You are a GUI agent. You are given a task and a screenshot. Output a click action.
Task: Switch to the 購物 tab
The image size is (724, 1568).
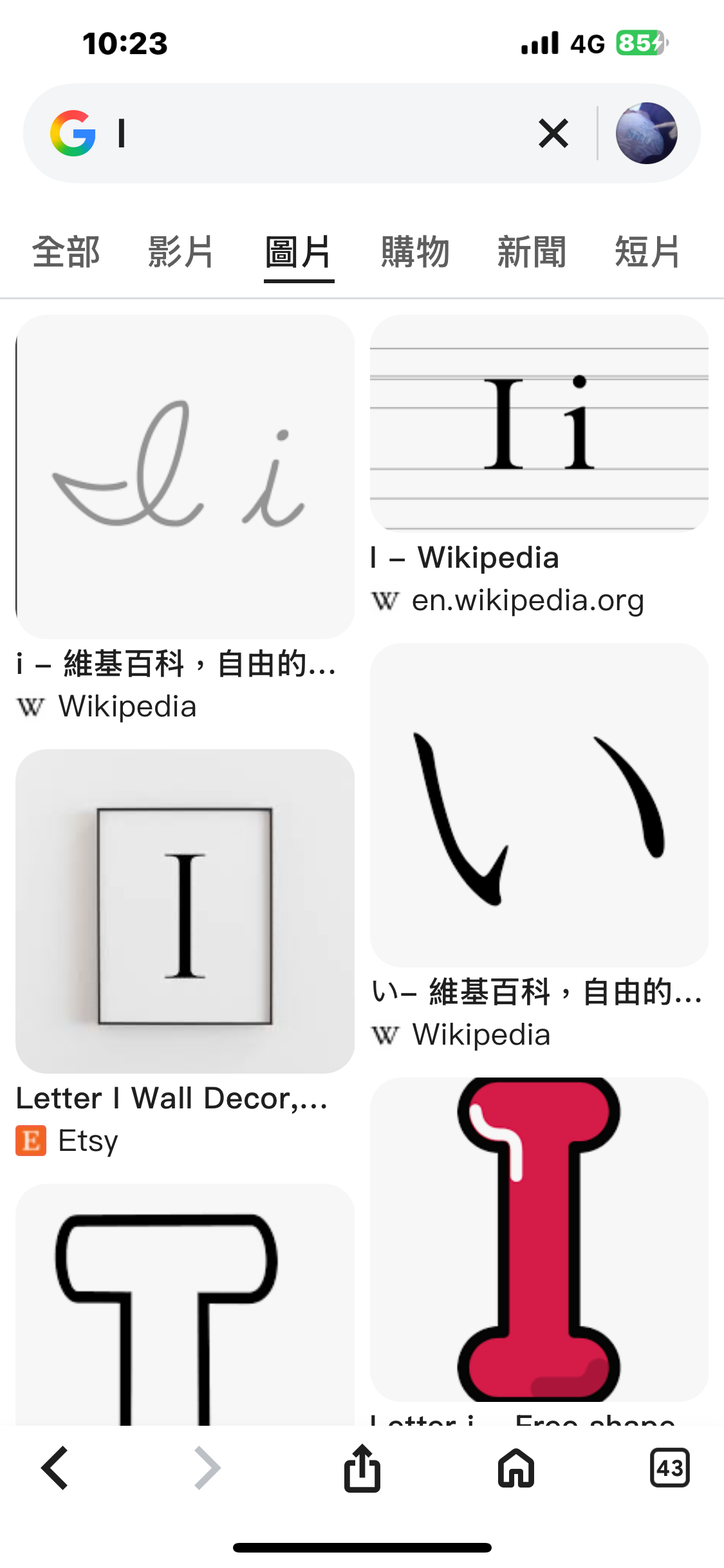[415, 252]
